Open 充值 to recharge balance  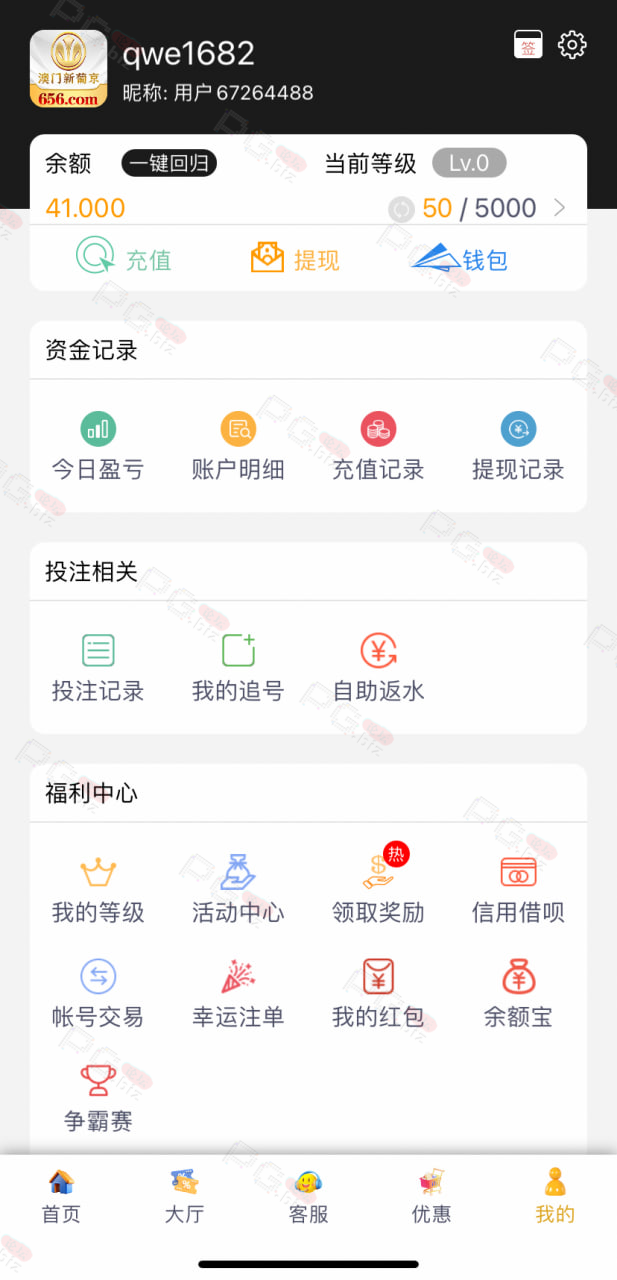124,259
